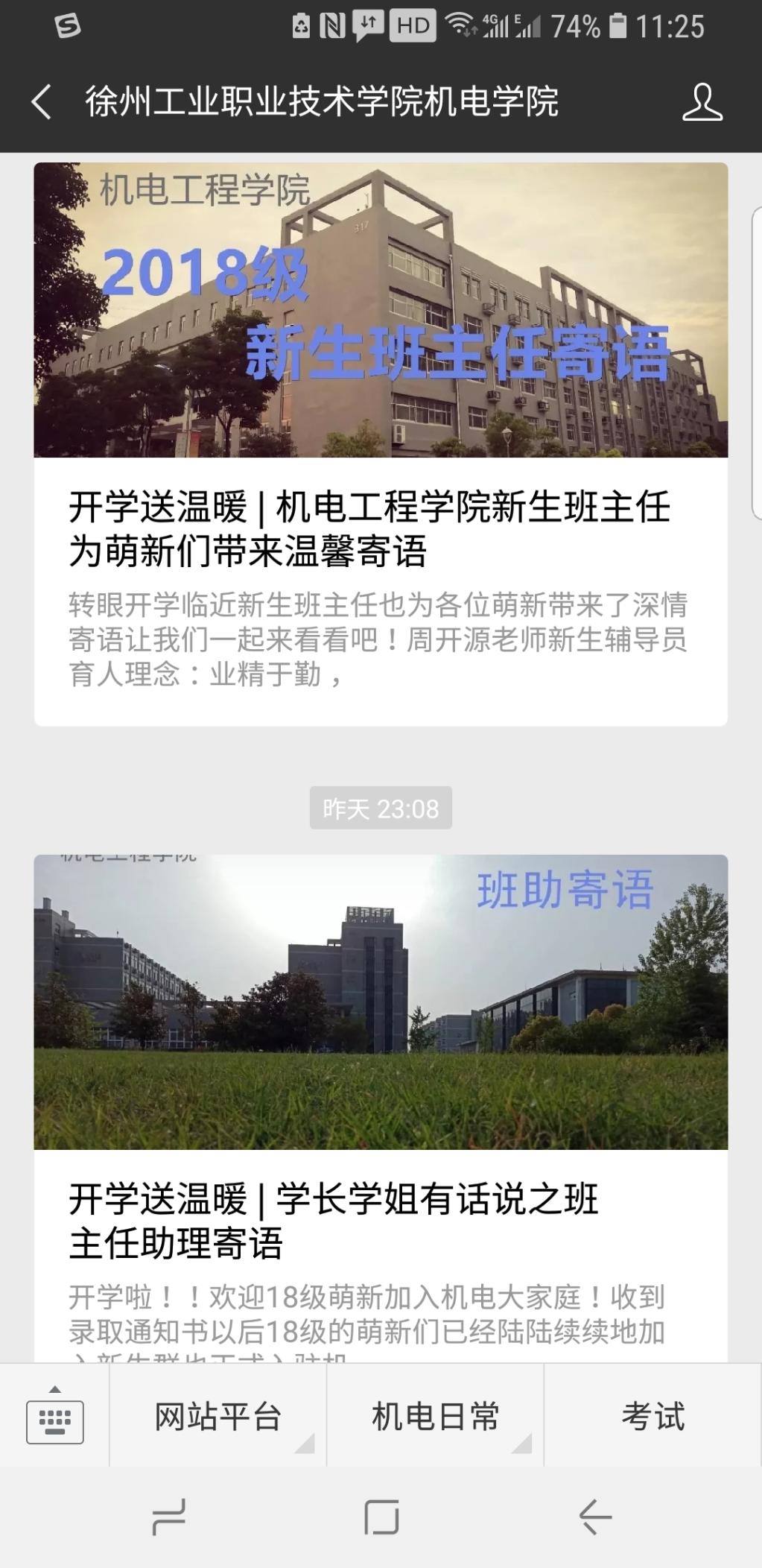Go back from the official account chat
This screenshot has height=1568, width=762.
click(42, 101)
